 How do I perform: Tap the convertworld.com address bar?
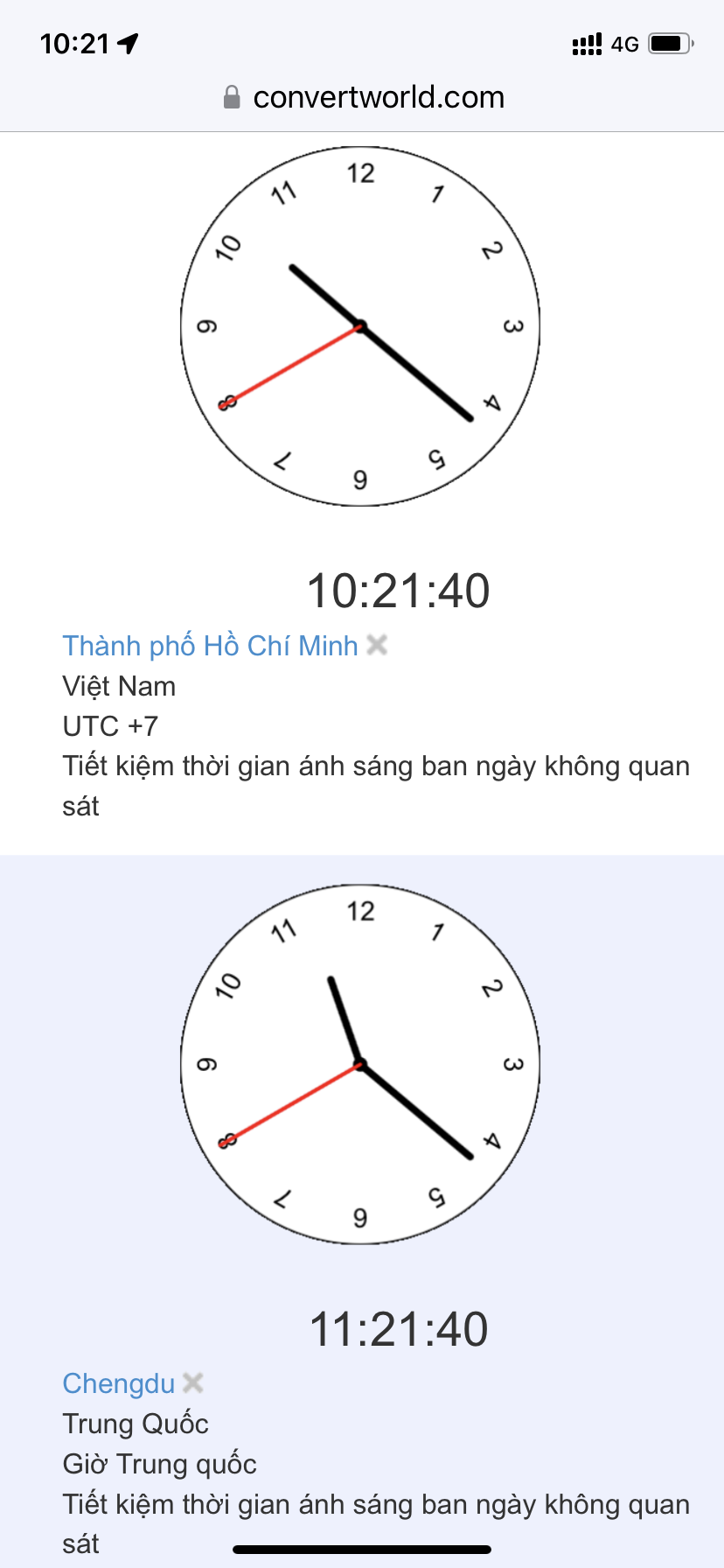363,97
